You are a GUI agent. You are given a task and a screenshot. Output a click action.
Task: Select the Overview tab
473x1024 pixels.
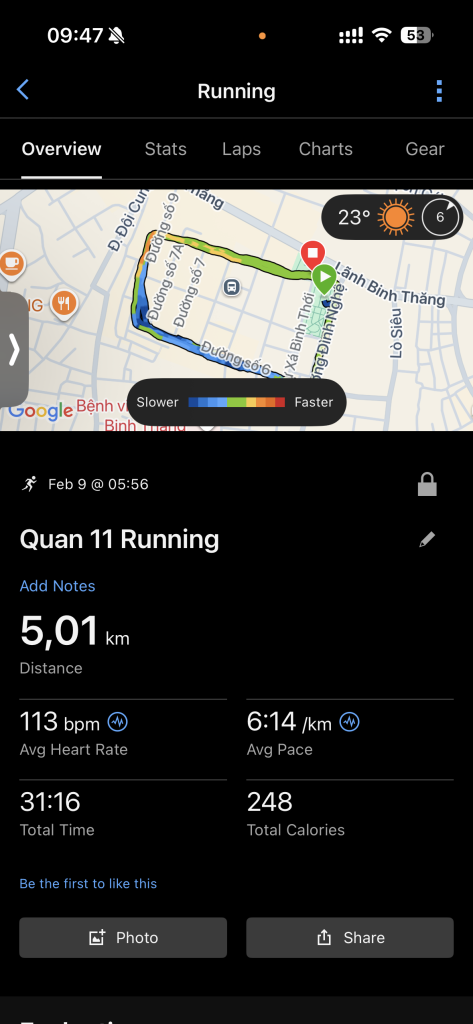(61, 149)
